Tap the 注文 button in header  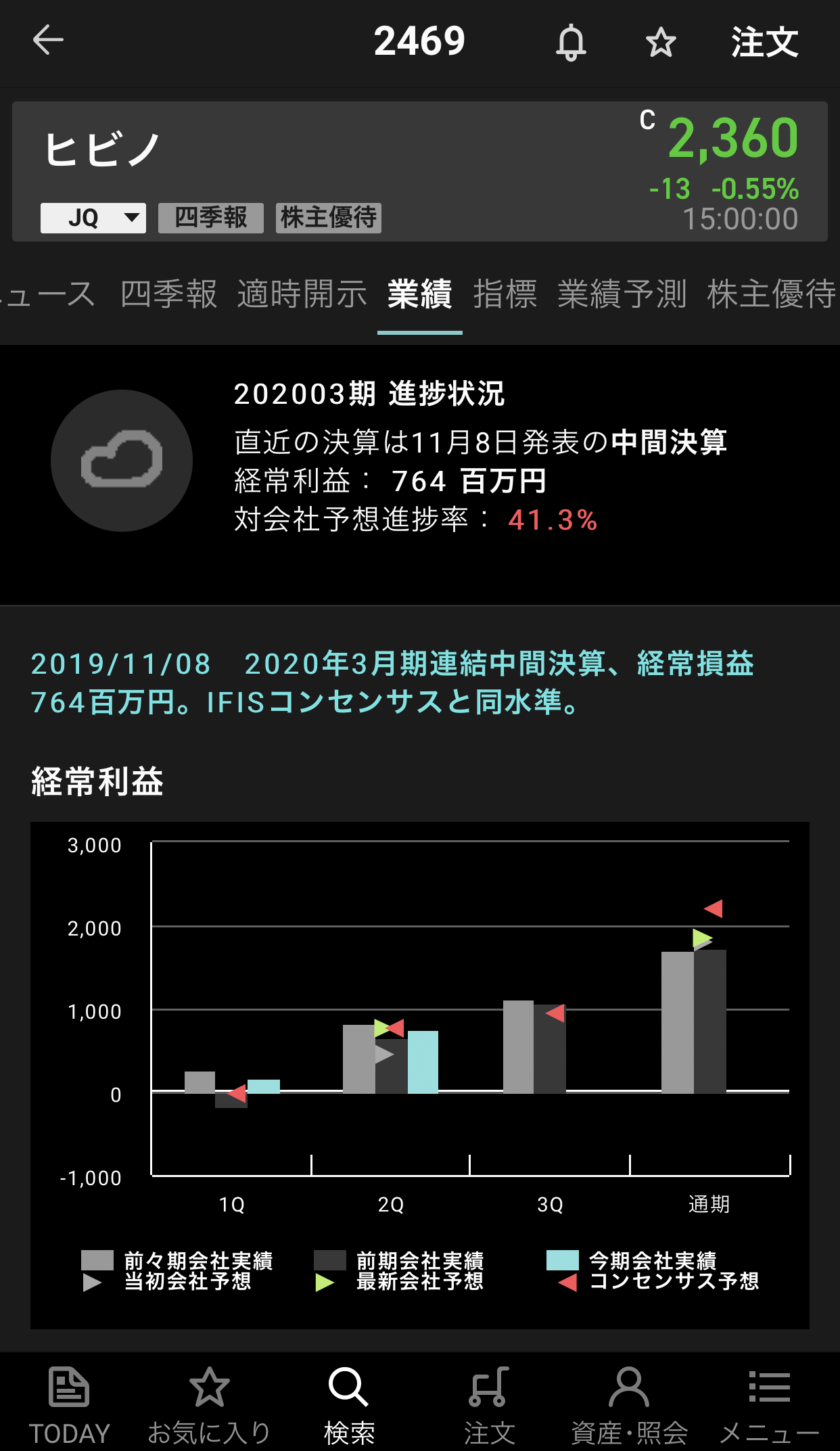(764, 42)
